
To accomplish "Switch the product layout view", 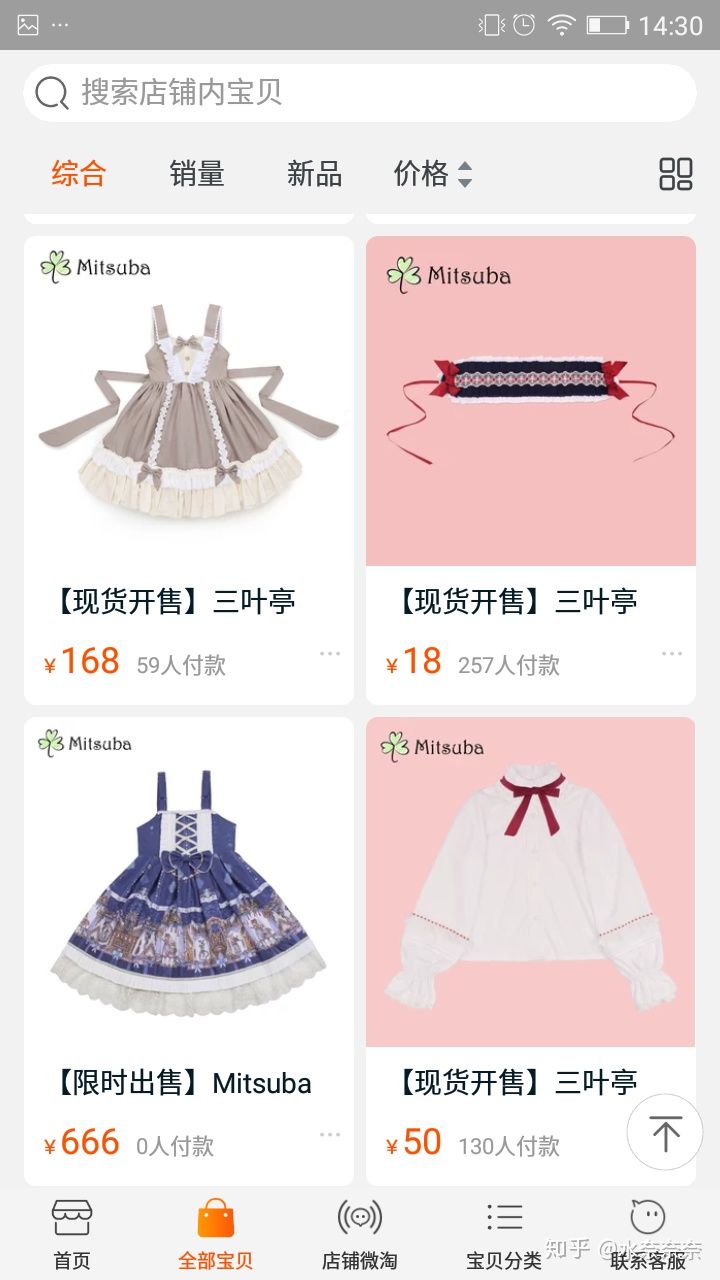I will pos(676,174).
